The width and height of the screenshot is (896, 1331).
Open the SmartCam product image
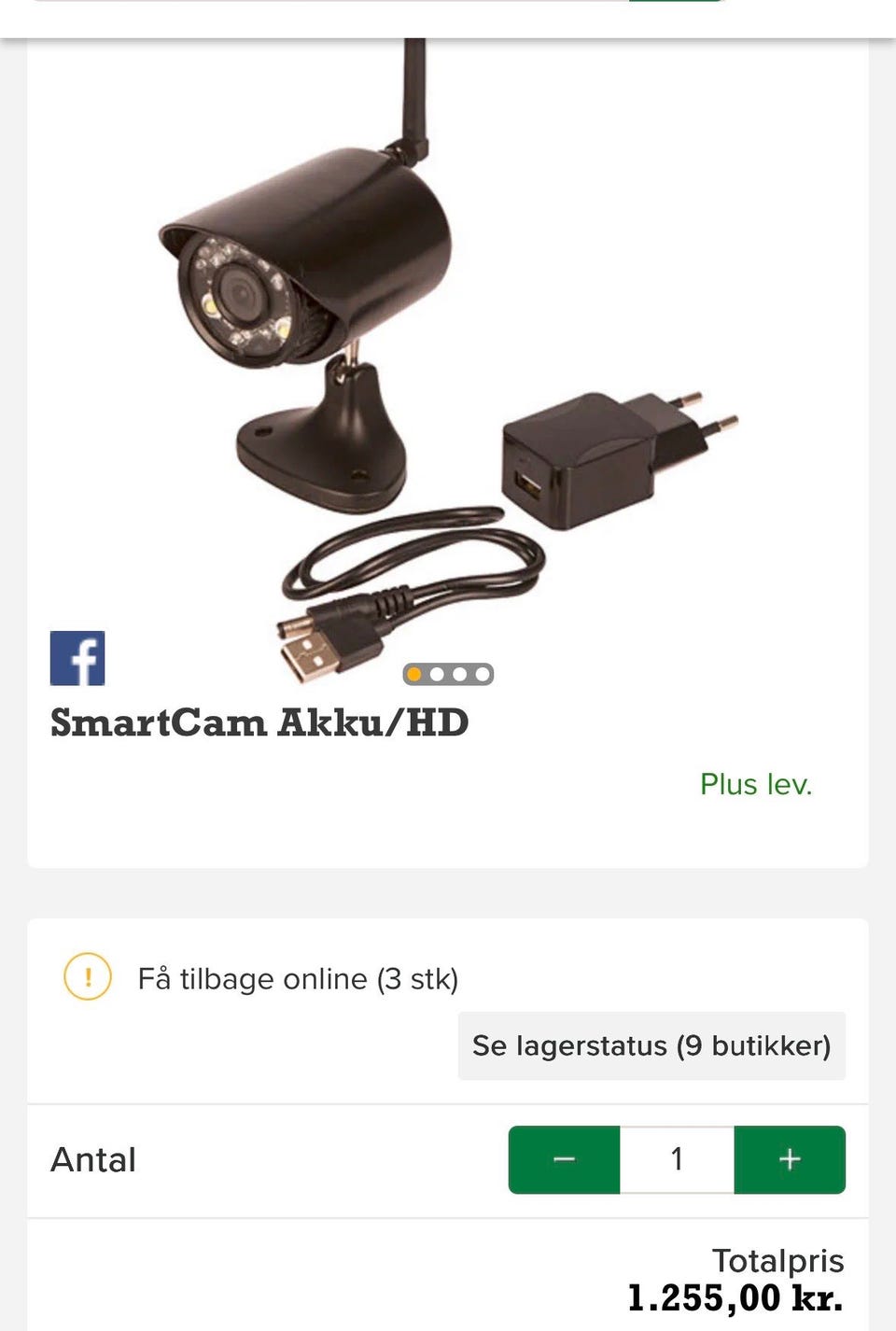tap(448, 355)
